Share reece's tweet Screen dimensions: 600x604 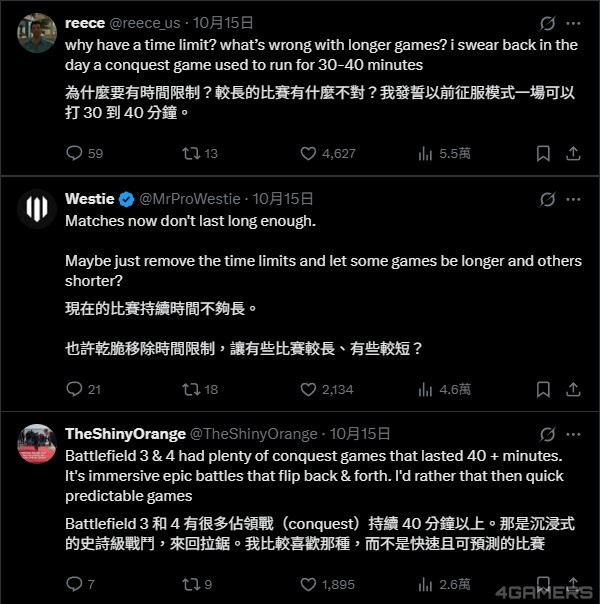tap(573, 153)
